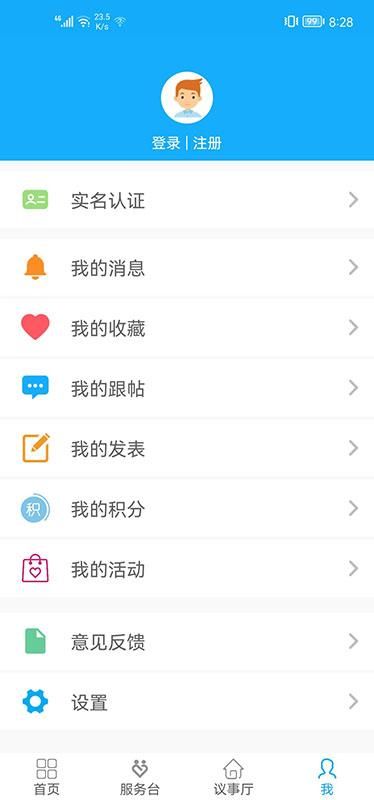Screen dimensions: 374x800
Task: Switch to the 服务台 tab
Action: [140, 777]
